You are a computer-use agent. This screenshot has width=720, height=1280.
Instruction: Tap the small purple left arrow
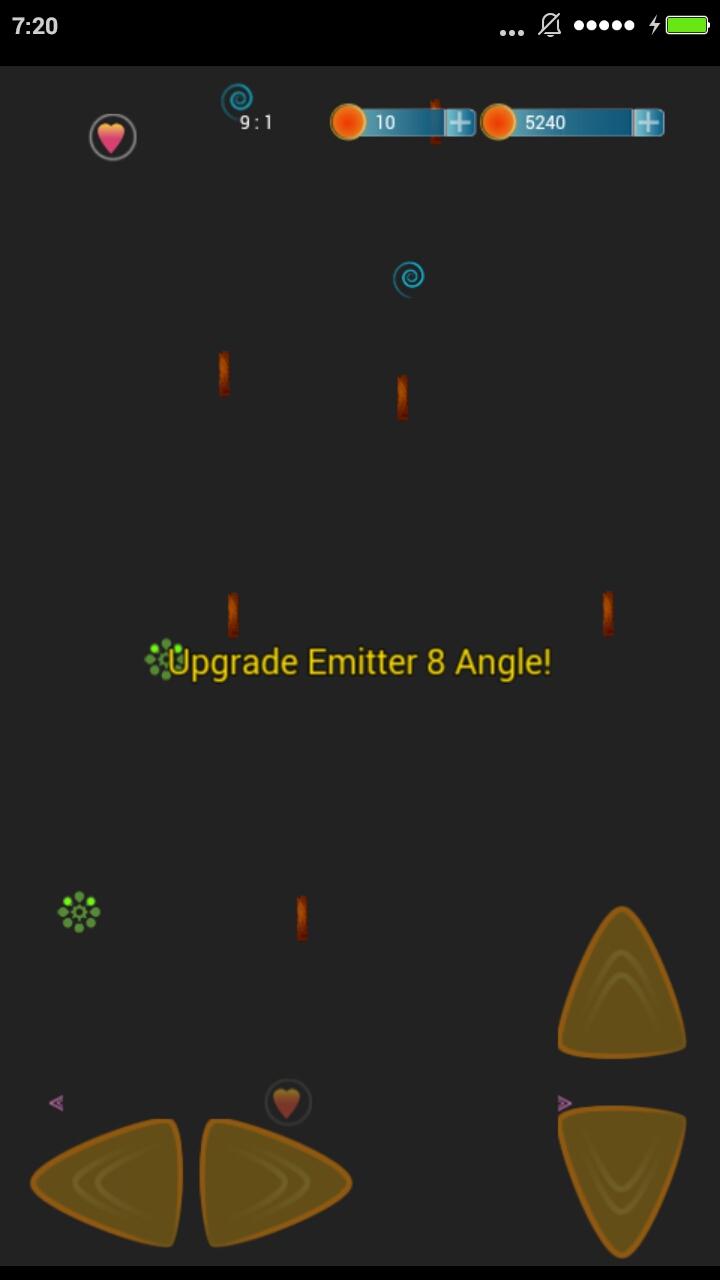tap(56, 1103)
